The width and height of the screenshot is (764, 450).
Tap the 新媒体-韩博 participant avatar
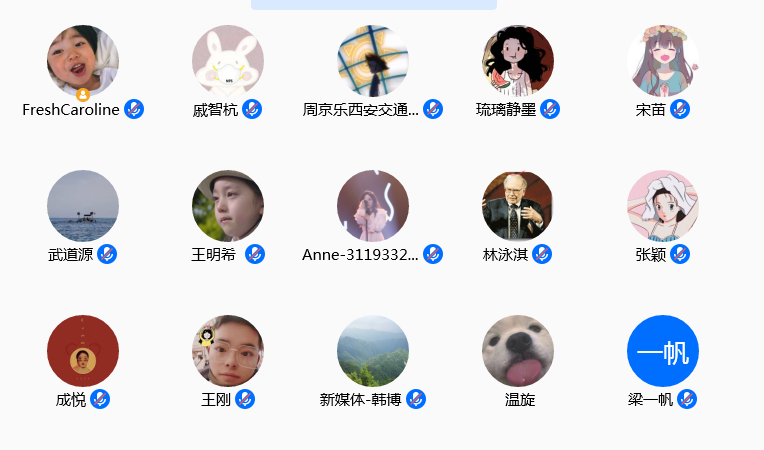pyautogui.click(x=373, y=351)
